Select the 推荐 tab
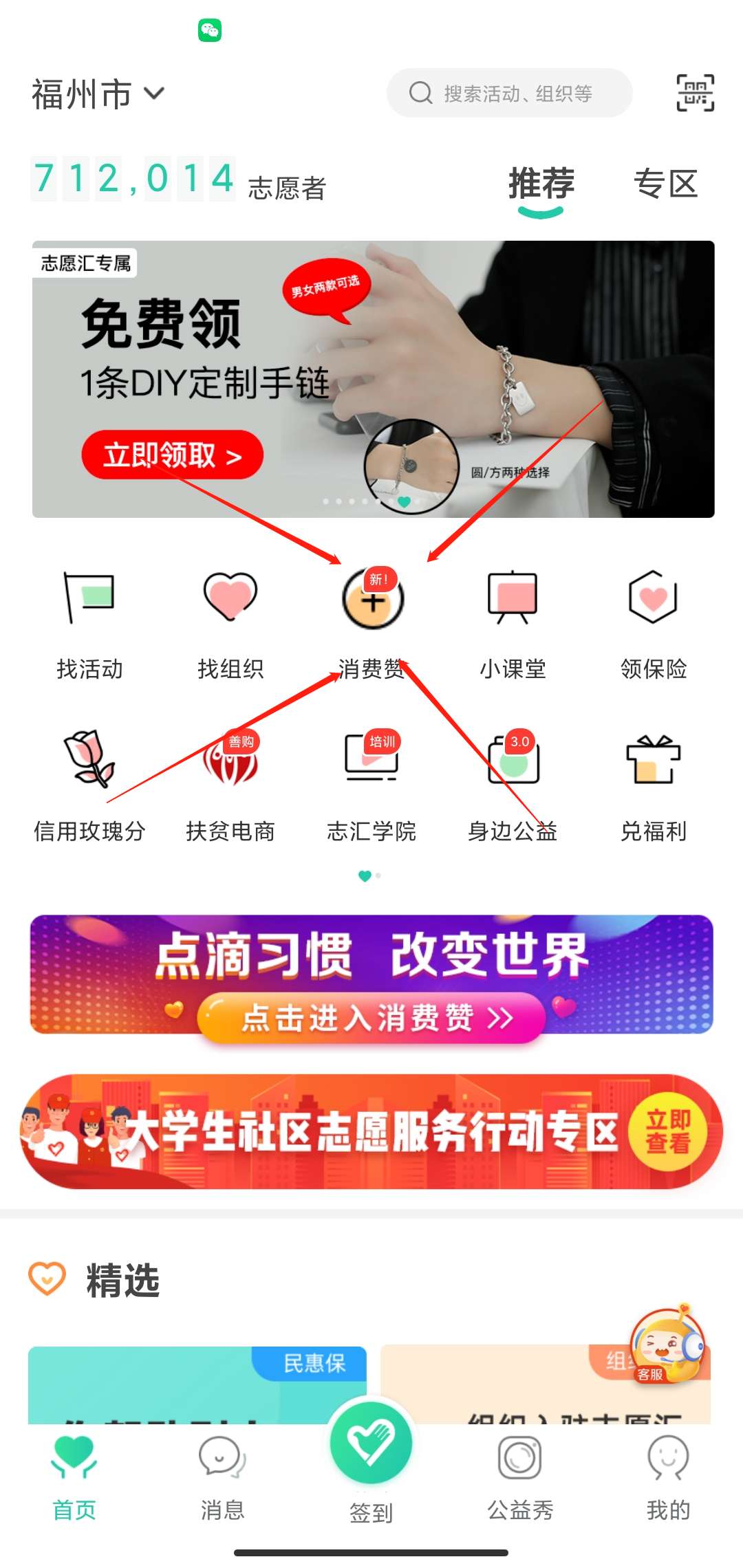The image size is (743, 1568). click(541, 184)
